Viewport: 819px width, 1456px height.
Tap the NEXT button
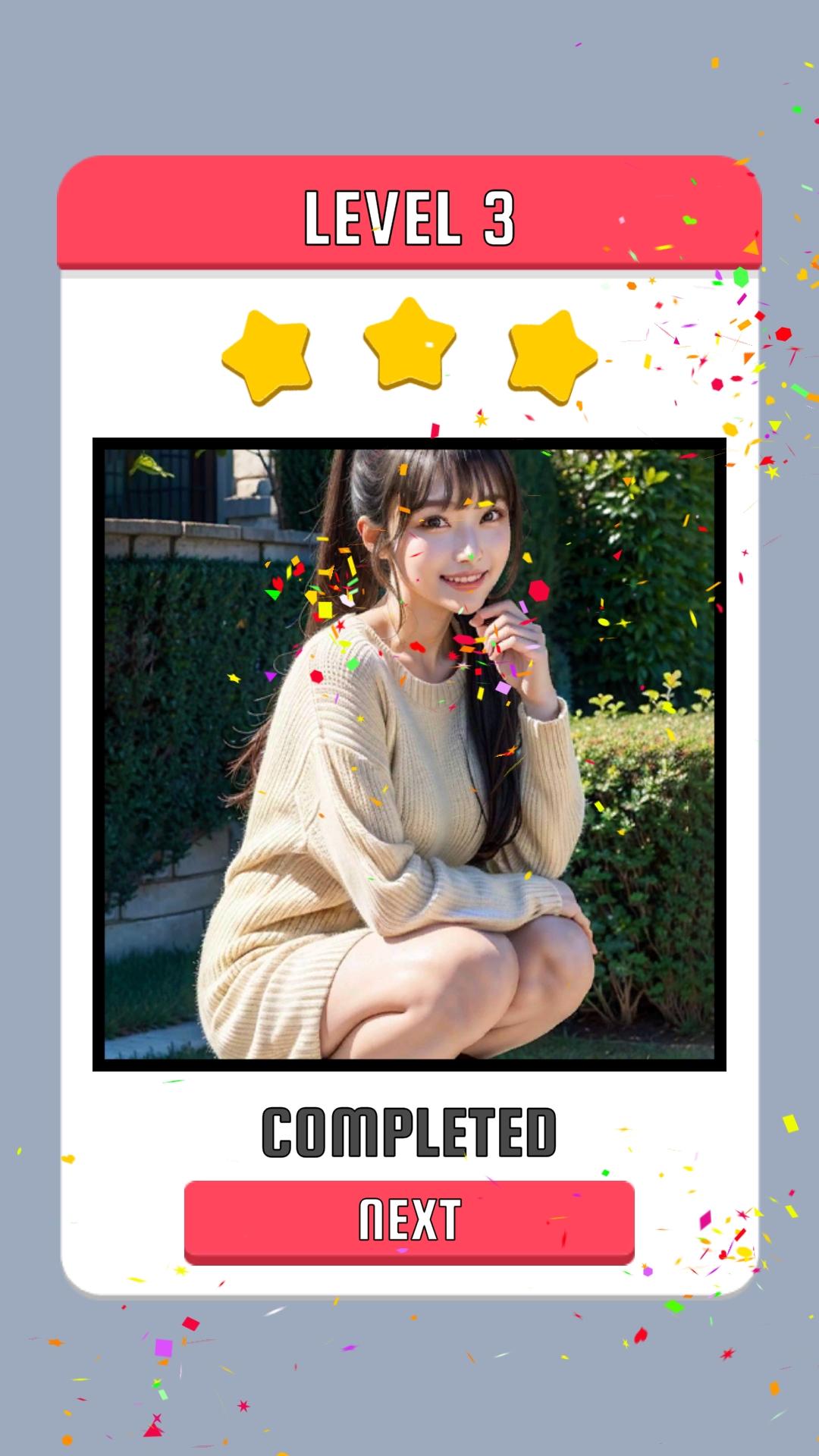coord(409,1222)
